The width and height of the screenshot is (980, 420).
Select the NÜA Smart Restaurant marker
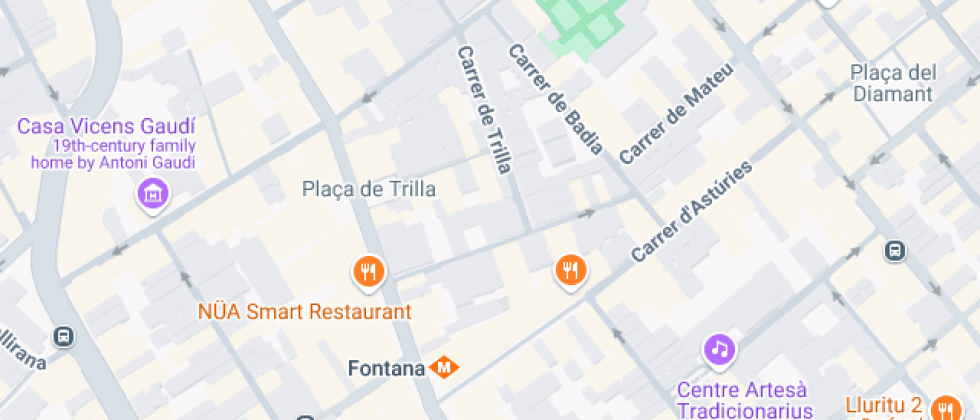click(369, 270)
